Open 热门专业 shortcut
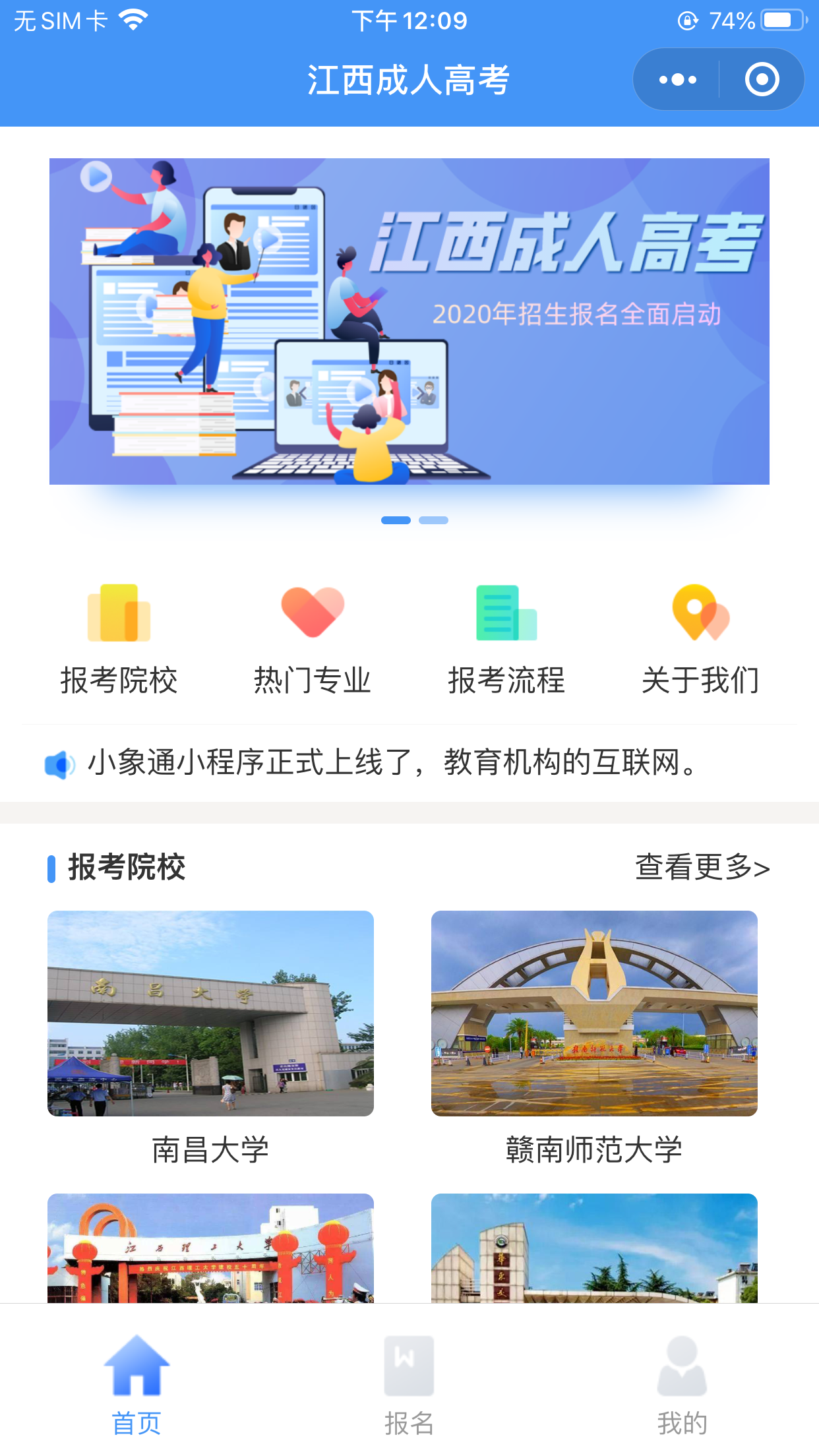The width and height of the screenshot is (819, 1456). pos(313,640)
